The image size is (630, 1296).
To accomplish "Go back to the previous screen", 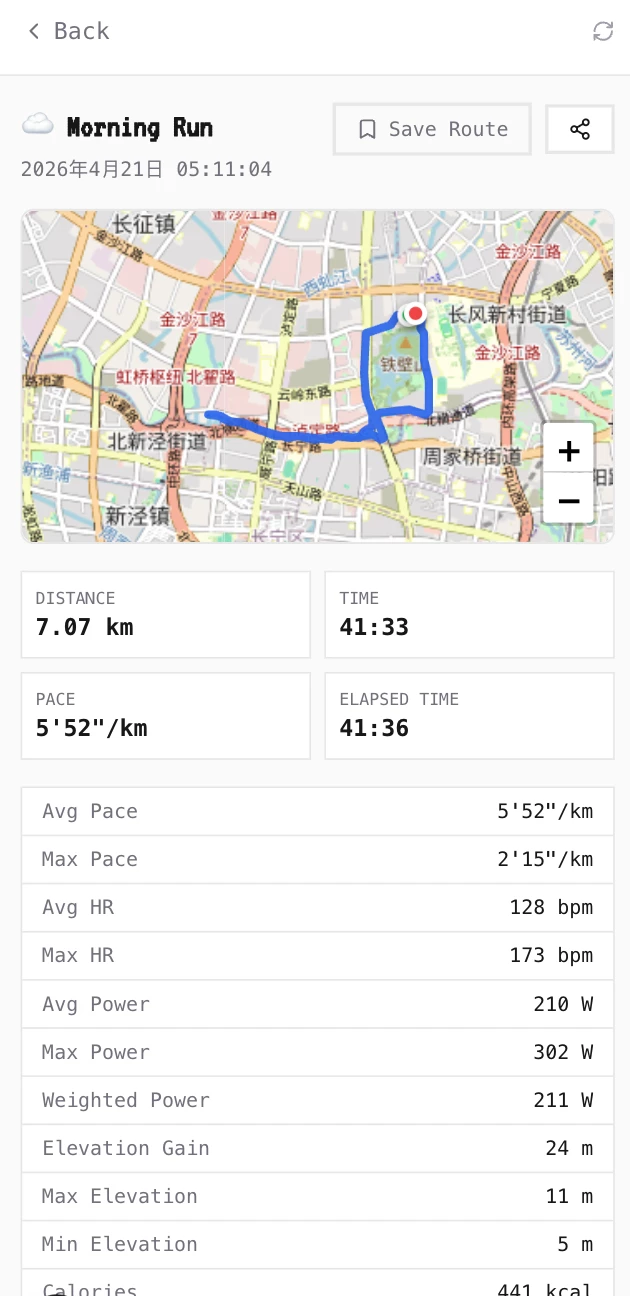I will 68,31.
